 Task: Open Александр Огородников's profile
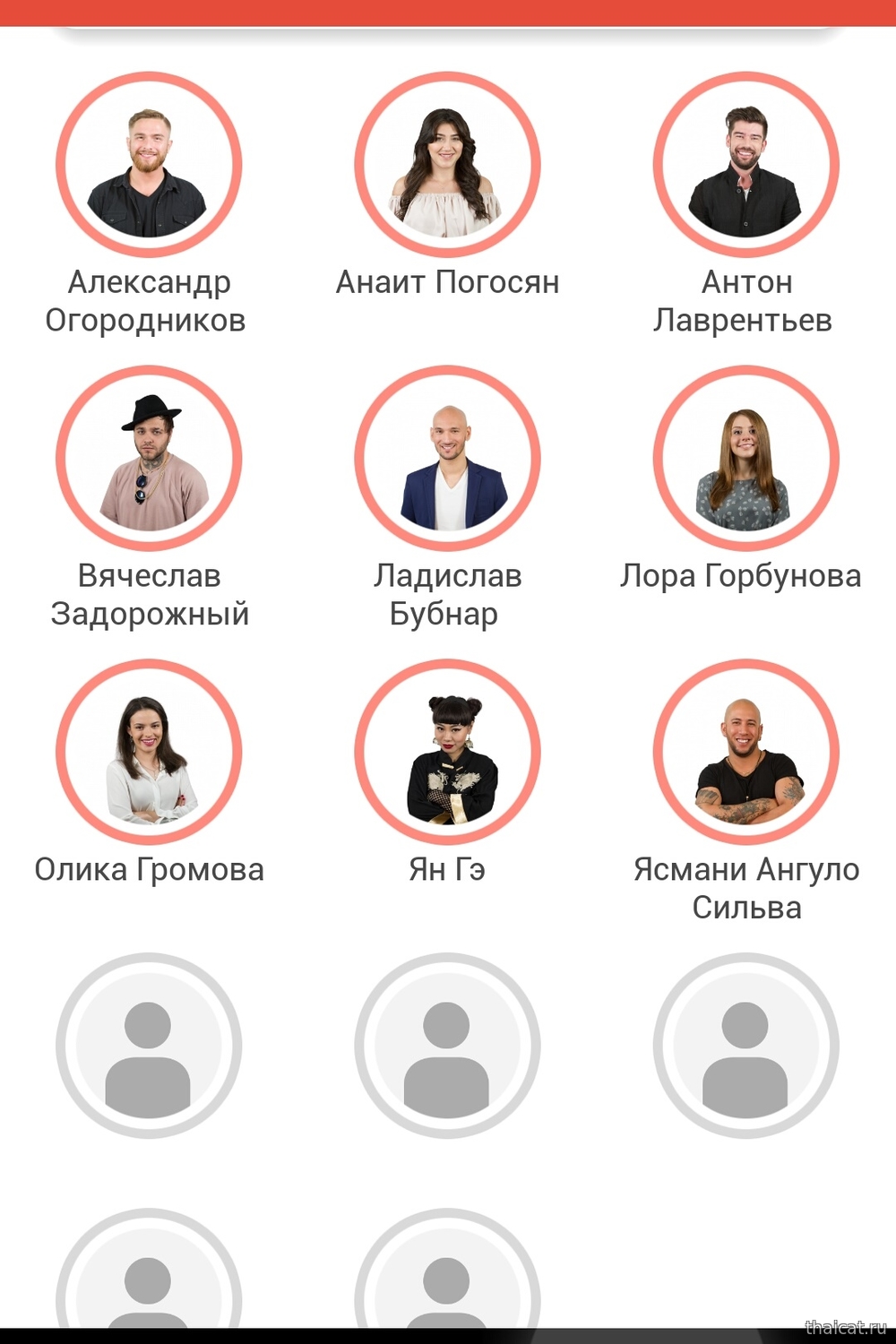click(149, 166)
